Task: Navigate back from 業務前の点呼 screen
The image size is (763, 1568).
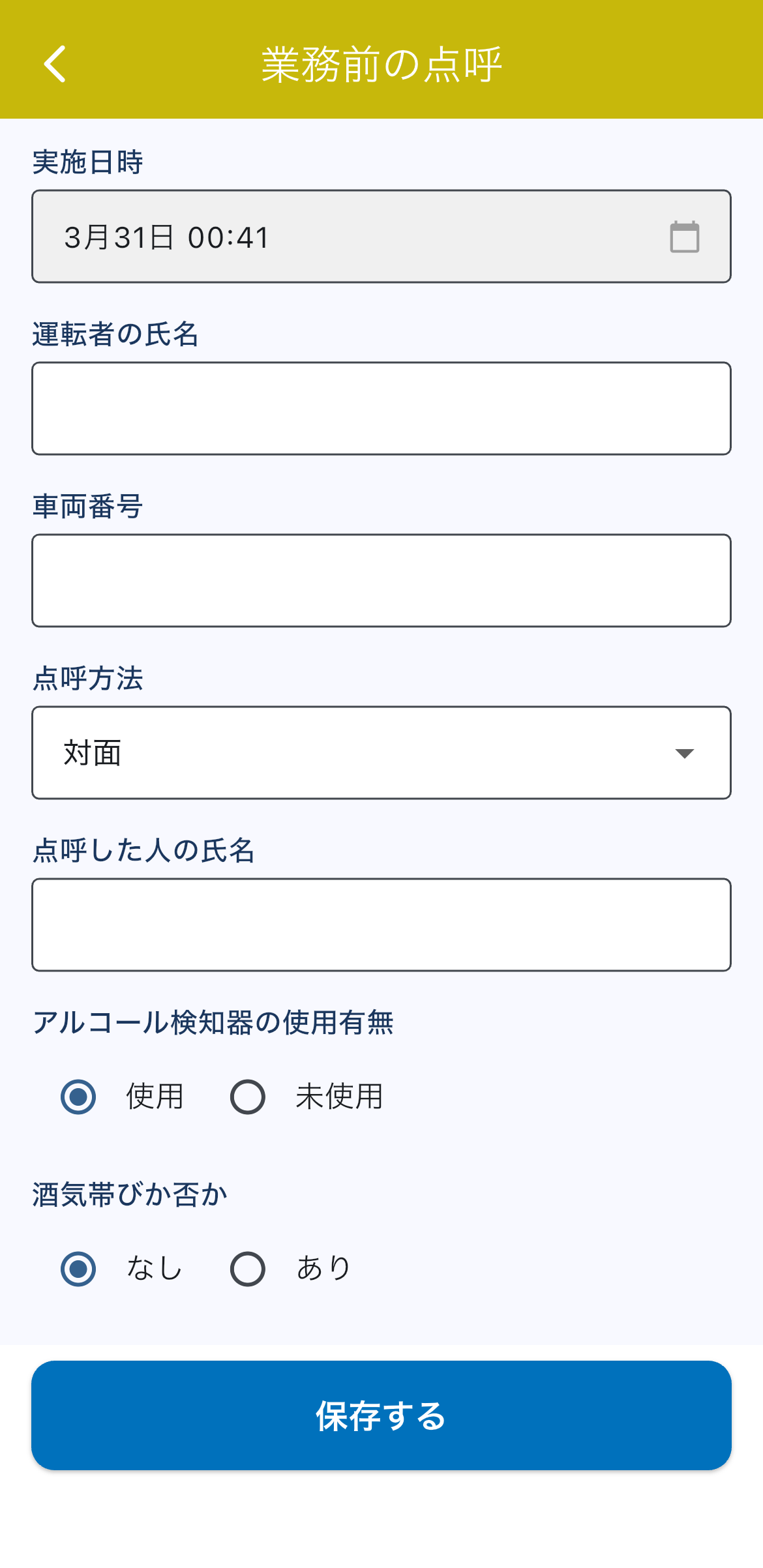Action: (x=55, y=65)
